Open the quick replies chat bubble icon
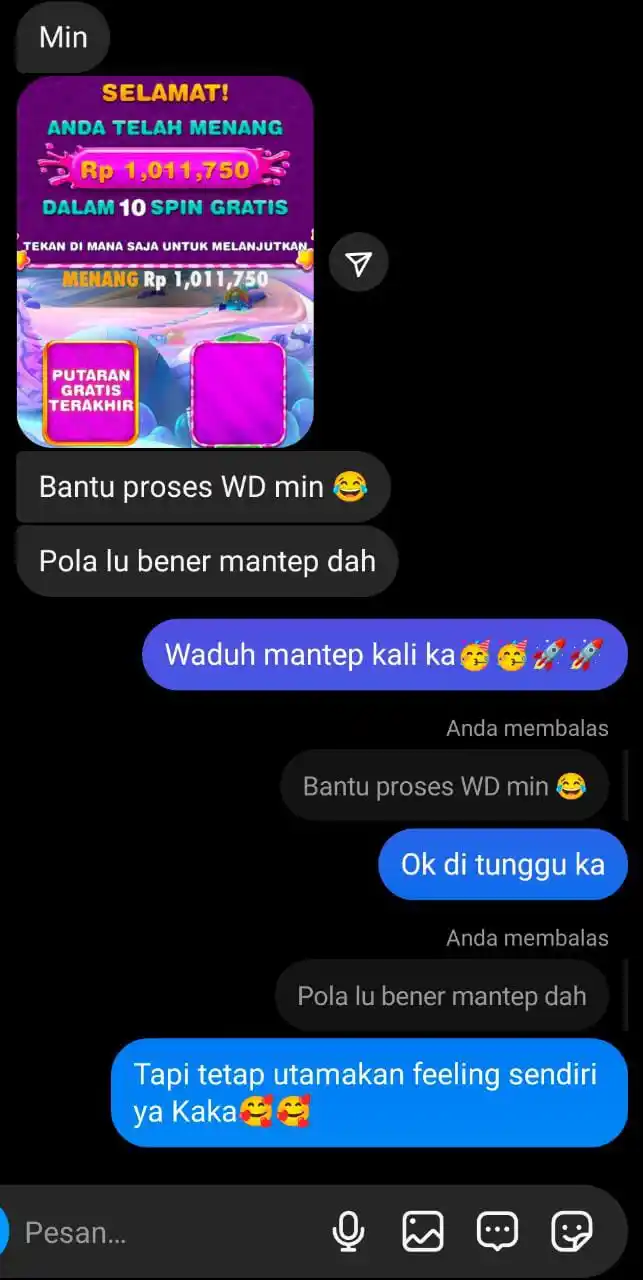The image size is (643, 1280). click(x=497, y=1232)
